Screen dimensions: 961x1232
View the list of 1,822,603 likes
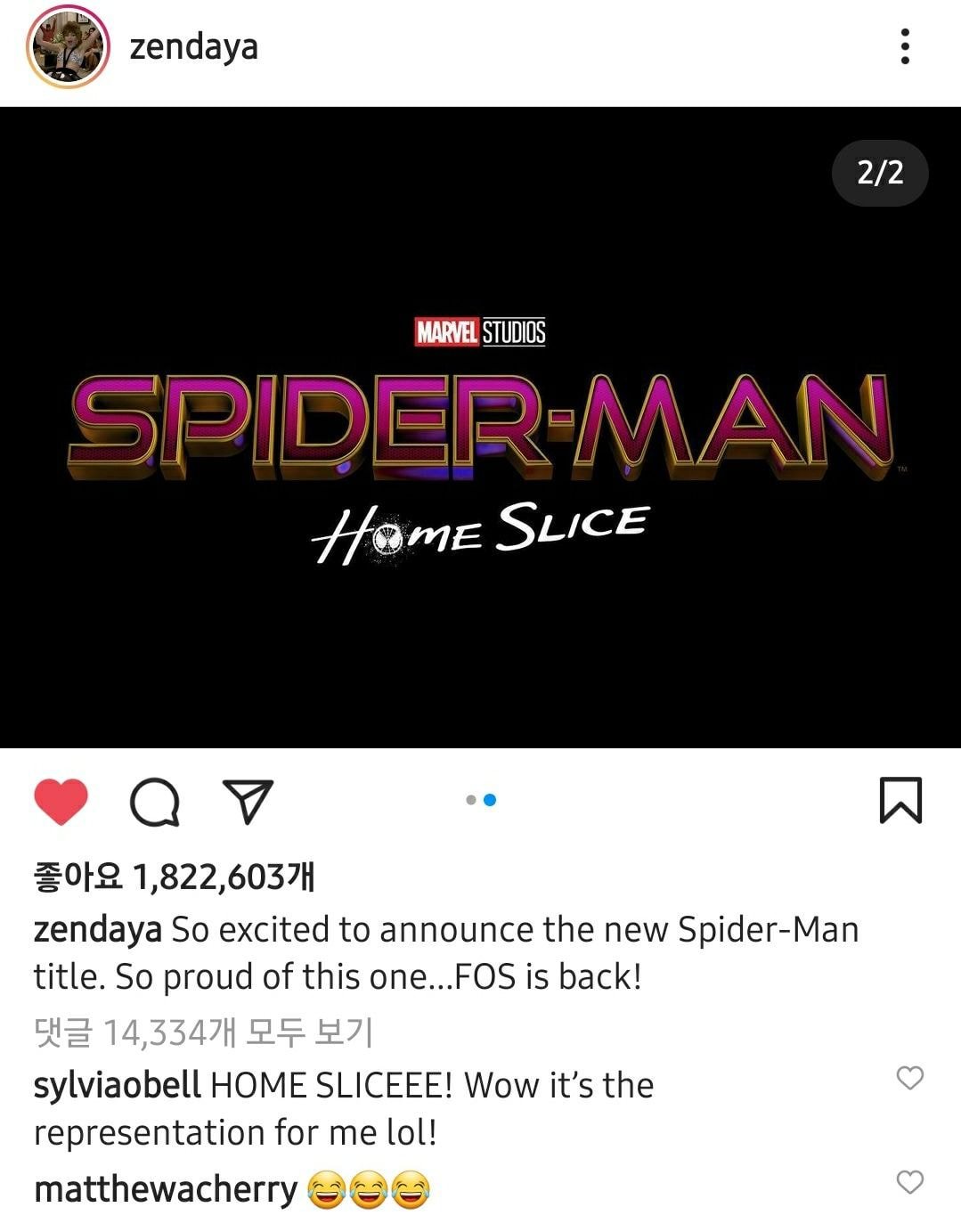175,877
